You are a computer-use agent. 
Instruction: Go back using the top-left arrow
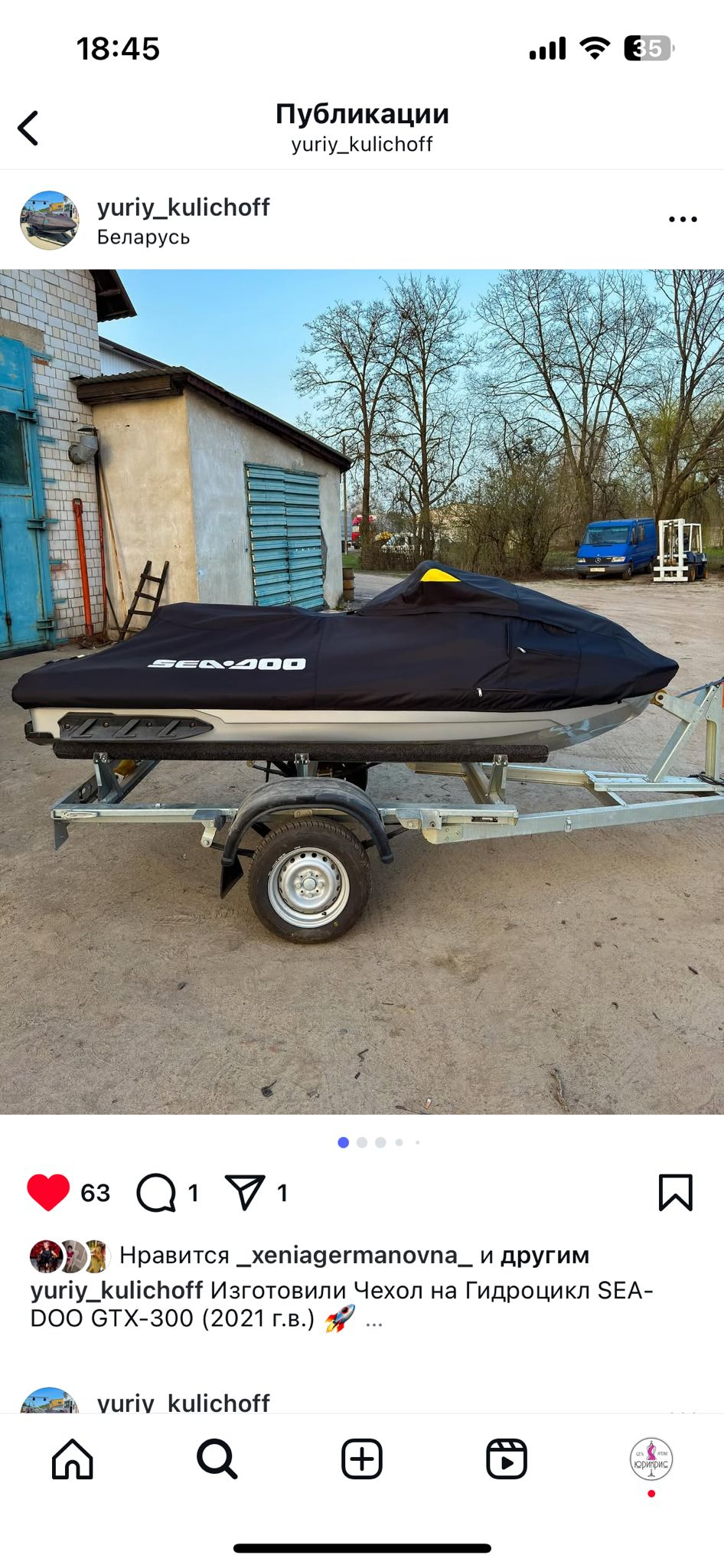28,128
